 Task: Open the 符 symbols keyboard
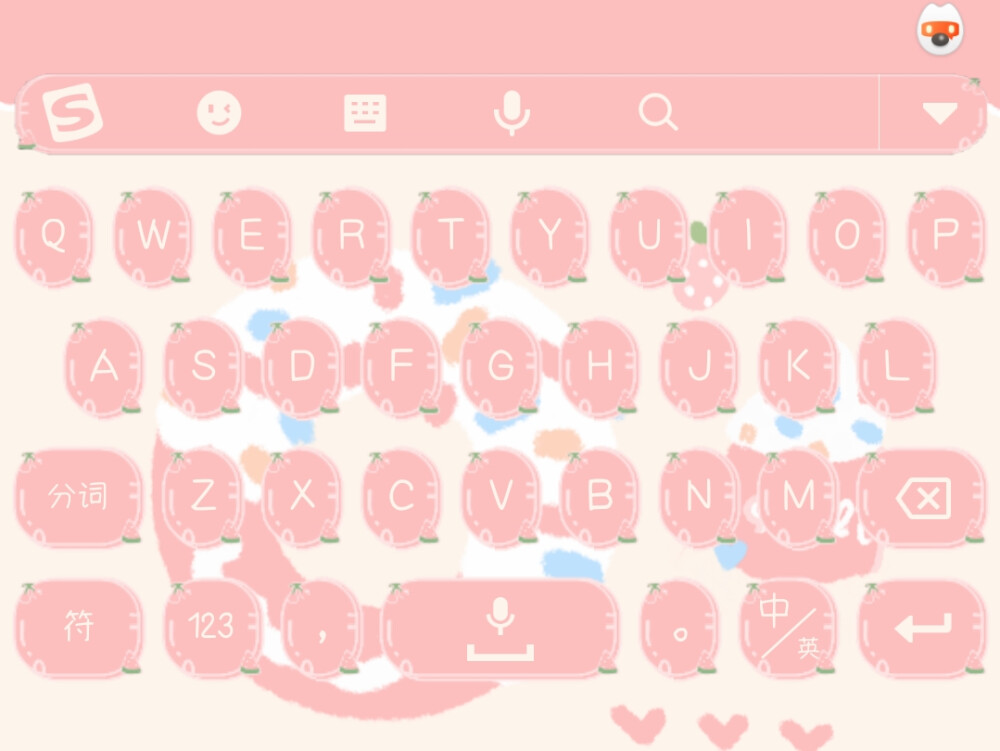coord(78,627)
